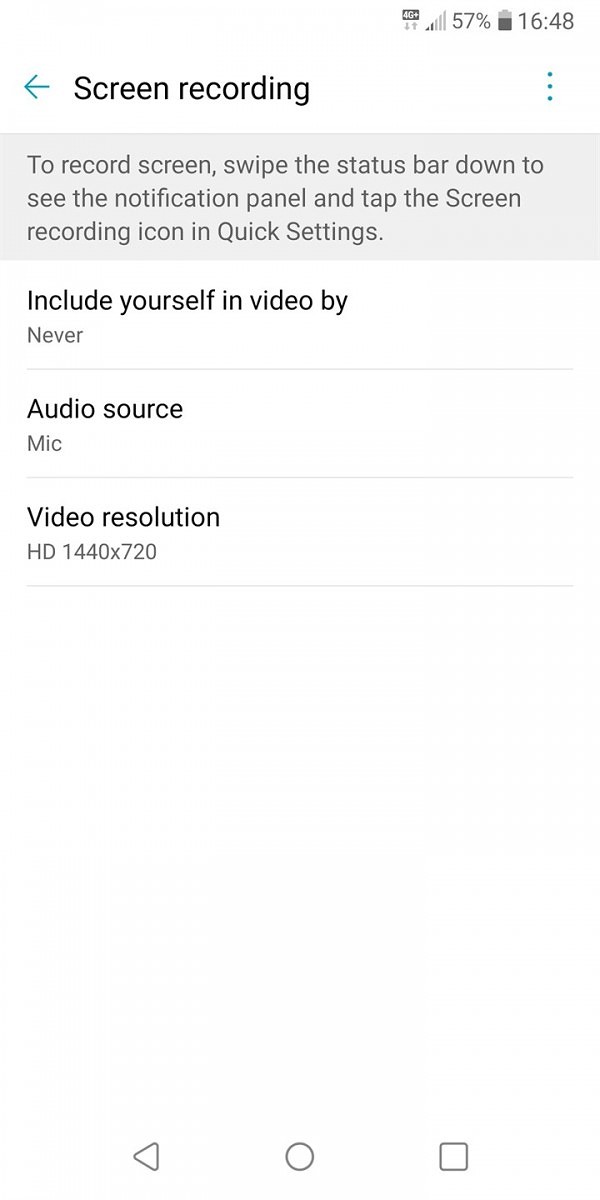600x1200 pixels.
Task: Go back from Screen recording settings
Action: (x=37, y=88)
